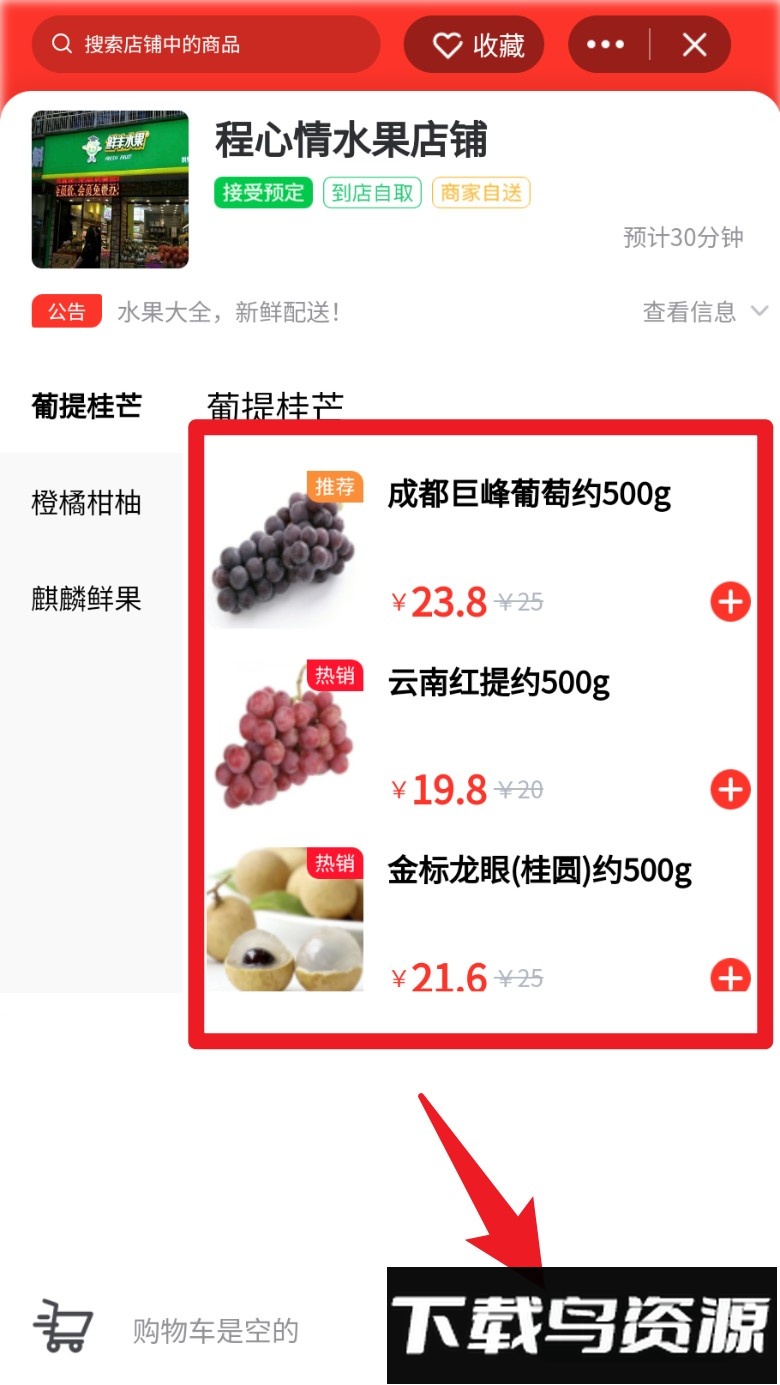The image size is (780, 1385).
Task: Open the 金标龙眼(桂圆)约500g product details
Action: coord(539,870)
